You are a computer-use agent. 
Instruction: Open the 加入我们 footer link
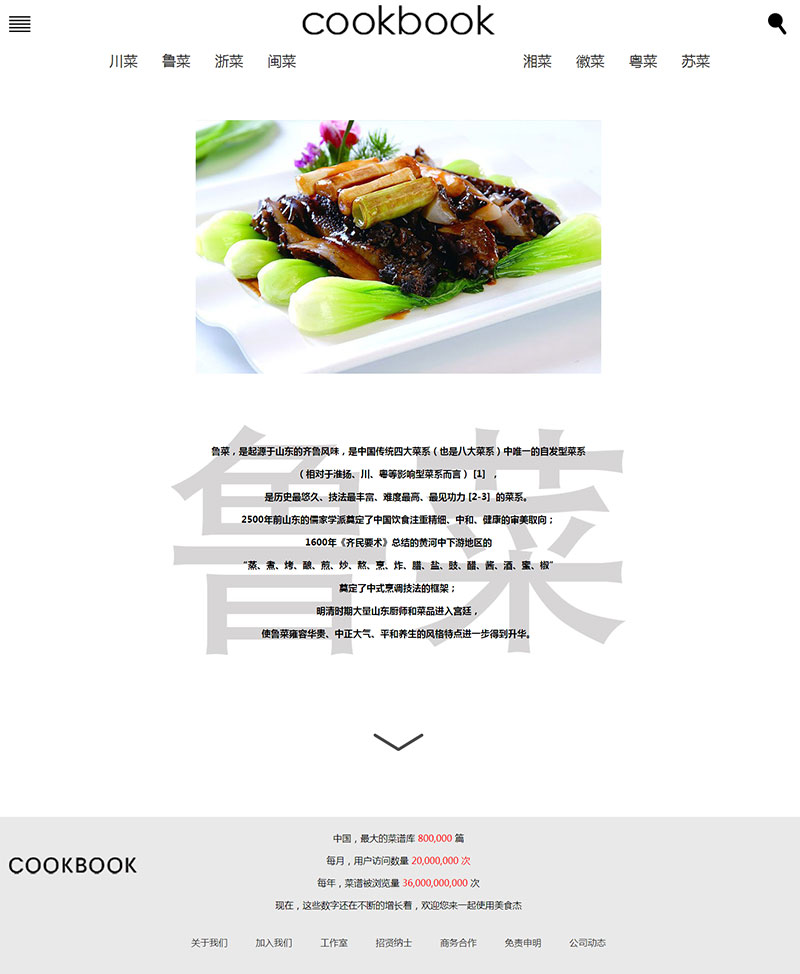273,943
